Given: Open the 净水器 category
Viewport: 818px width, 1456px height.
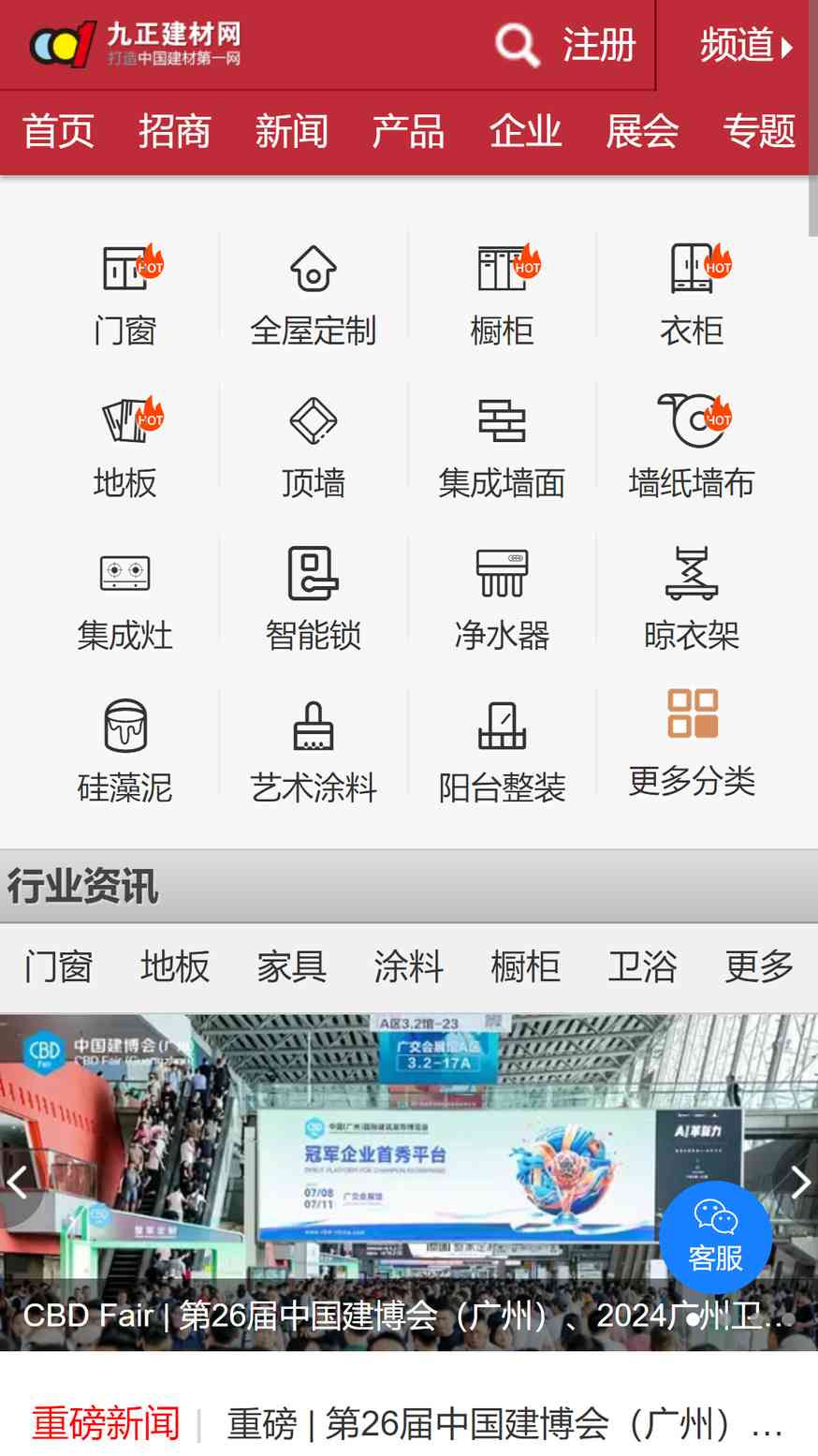Looking at the screenshot, I should [503, 599].
